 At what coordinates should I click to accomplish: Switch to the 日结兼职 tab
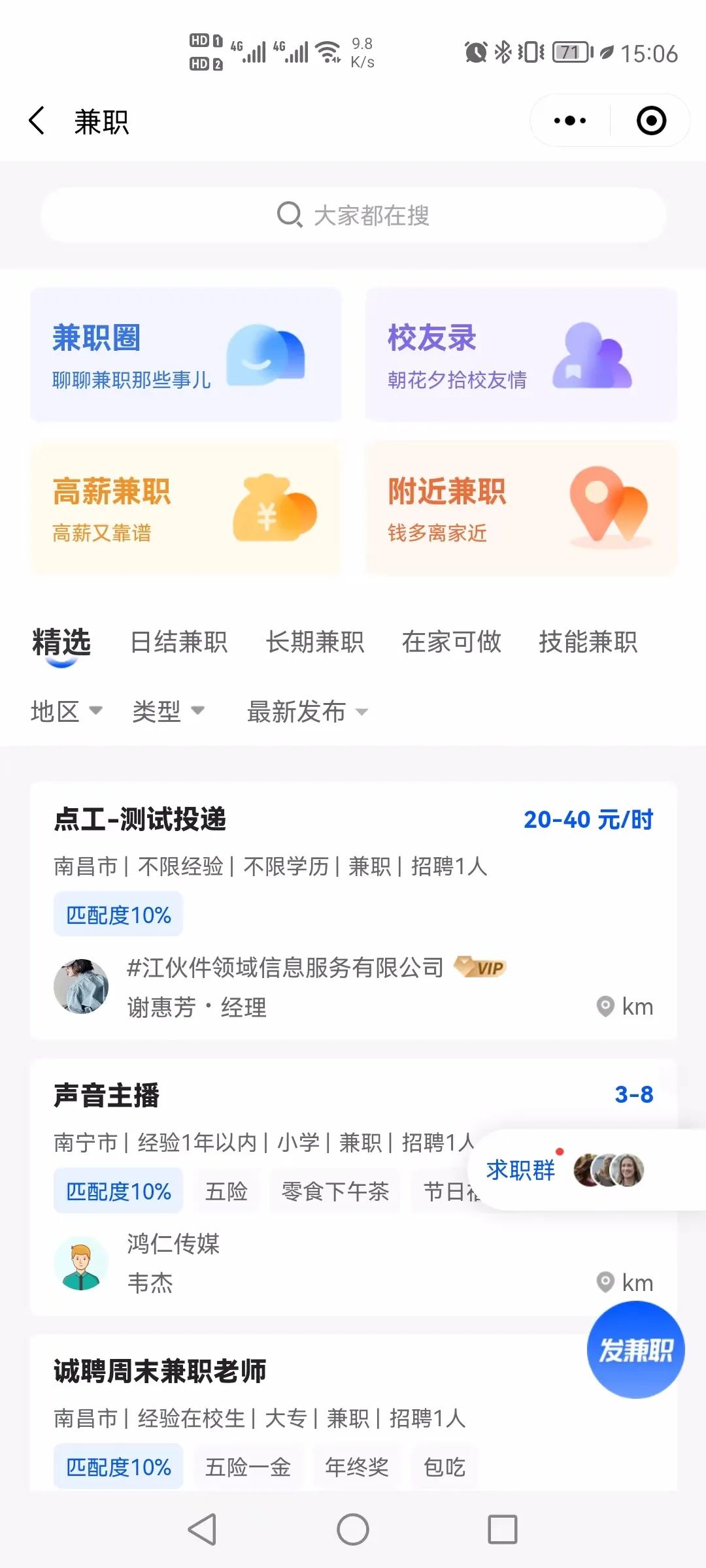pyautogui.click(x=179, y=642)
